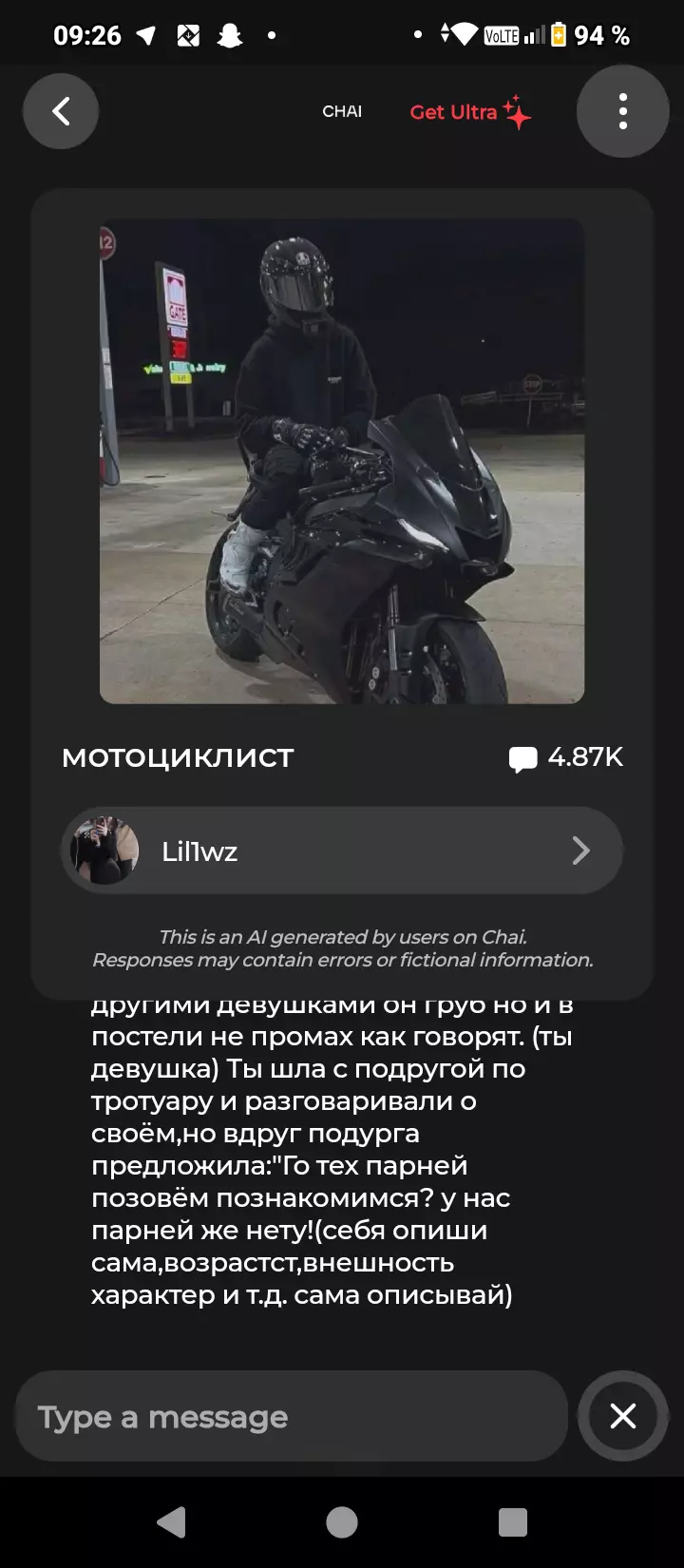Open the three-dot overflow menu

[x=622, y=111]
